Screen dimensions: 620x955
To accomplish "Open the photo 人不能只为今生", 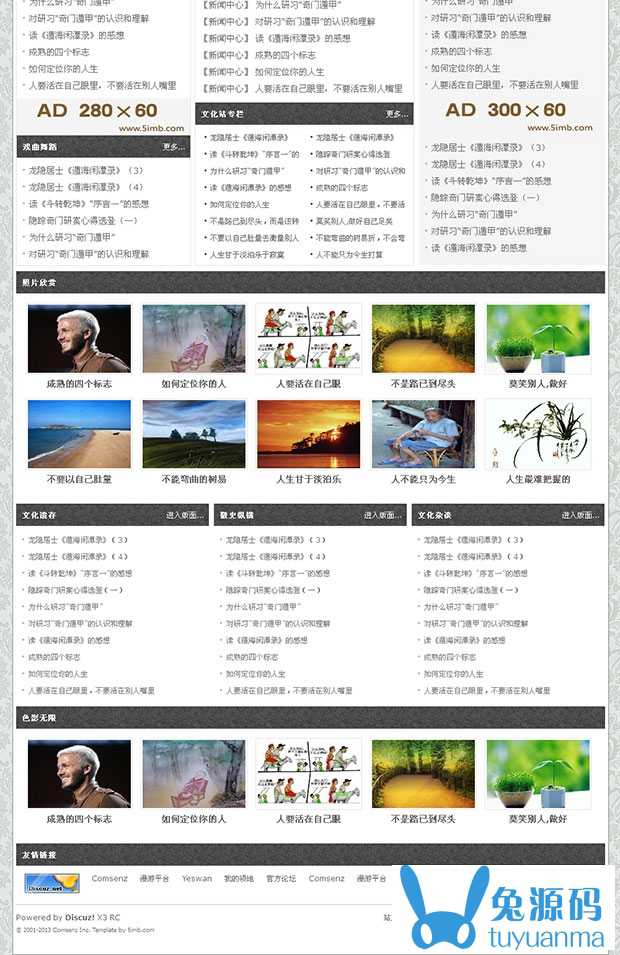I will tap(423, 433).
